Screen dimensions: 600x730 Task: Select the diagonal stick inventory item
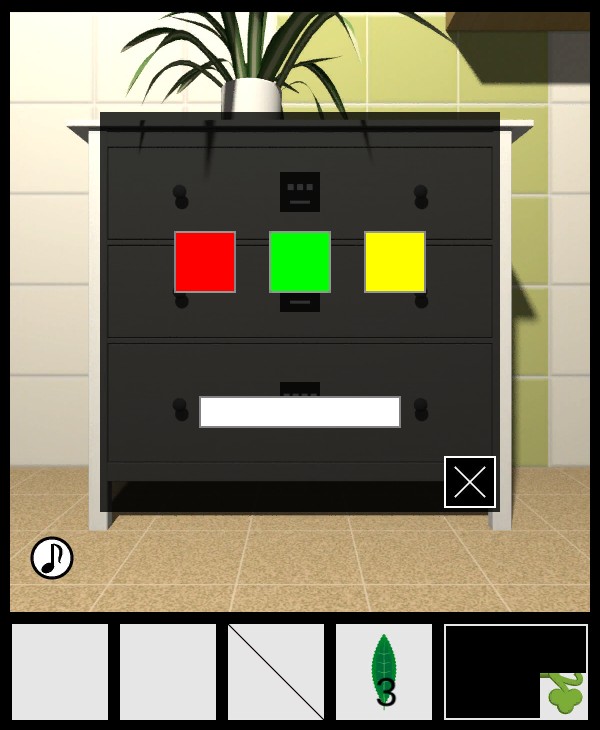[276, 672]
